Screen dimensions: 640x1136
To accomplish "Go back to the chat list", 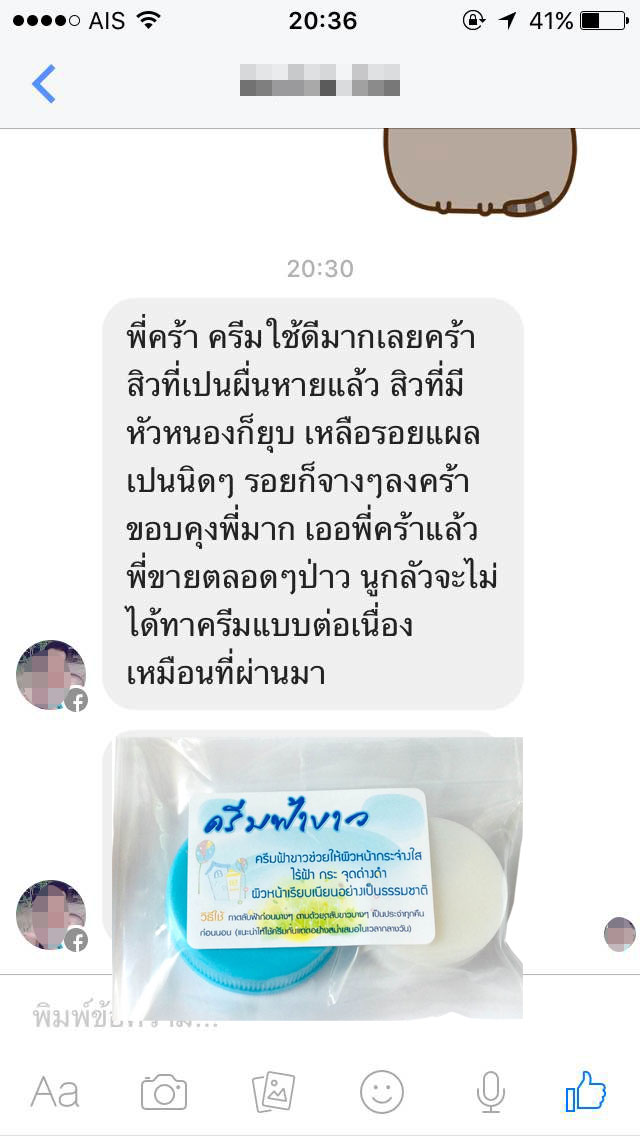I will [44, 84].
